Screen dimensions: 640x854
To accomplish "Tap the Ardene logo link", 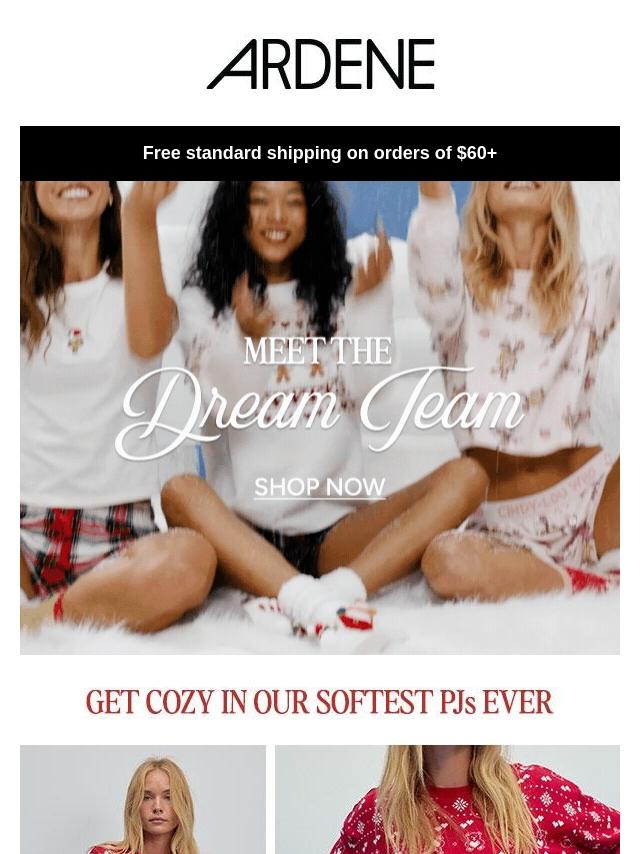I will click(320, 64).
